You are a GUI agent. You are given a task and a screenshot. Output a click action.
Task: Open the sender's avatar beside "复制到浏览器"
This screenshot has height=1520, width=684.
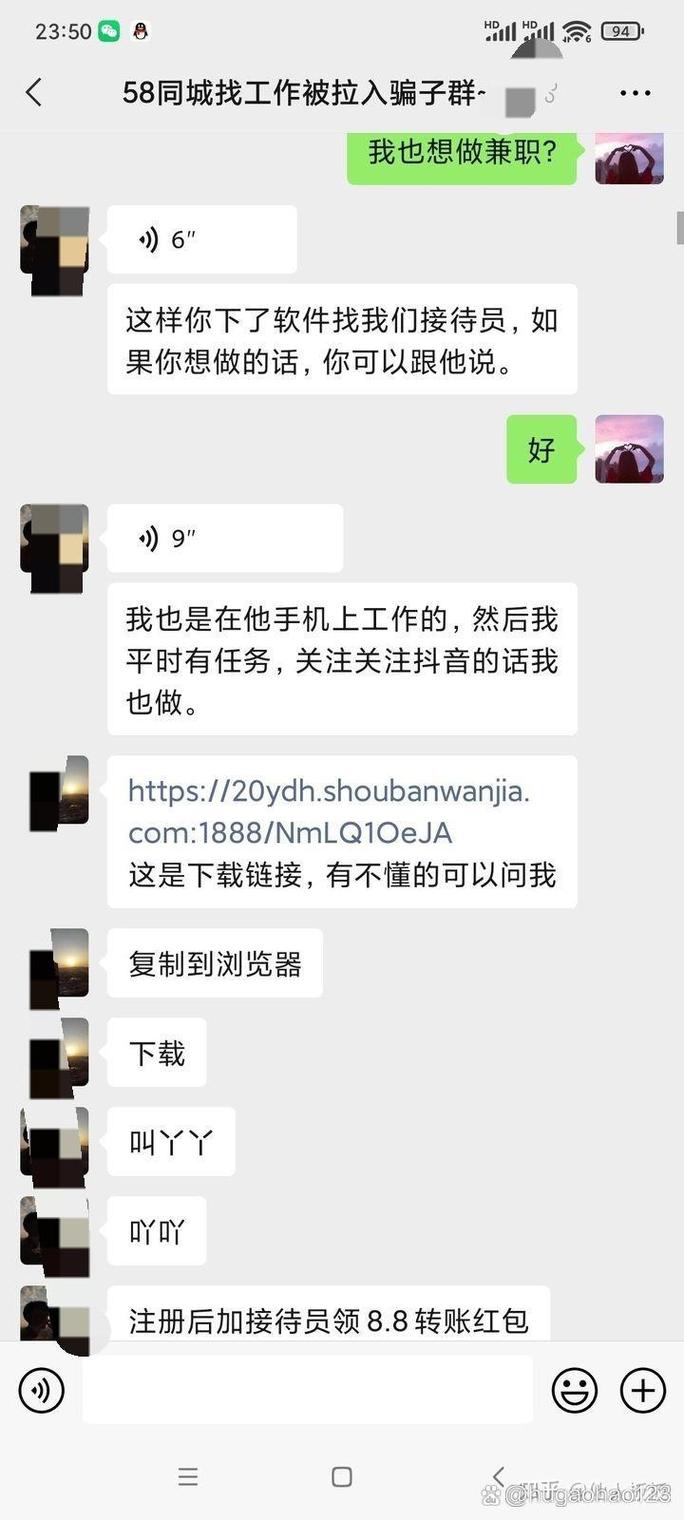58,964
